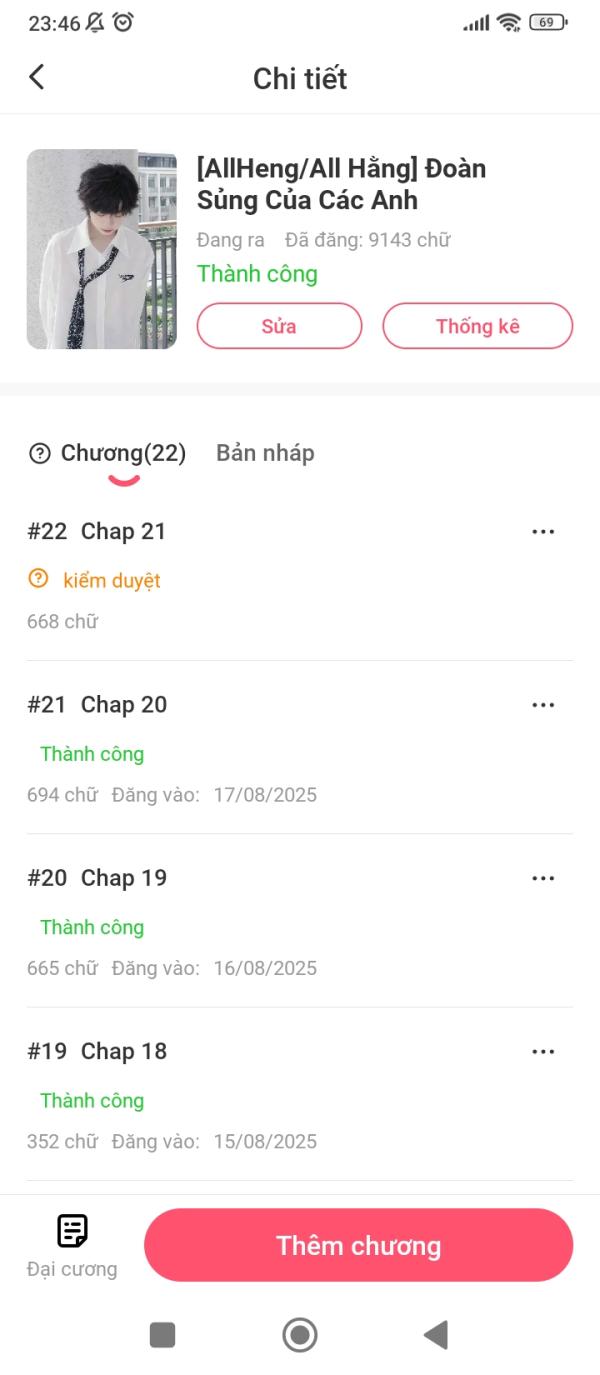Show more options for Chap 18
Viewport: 600px width, 1375px height.
[x=543, y=1051]
